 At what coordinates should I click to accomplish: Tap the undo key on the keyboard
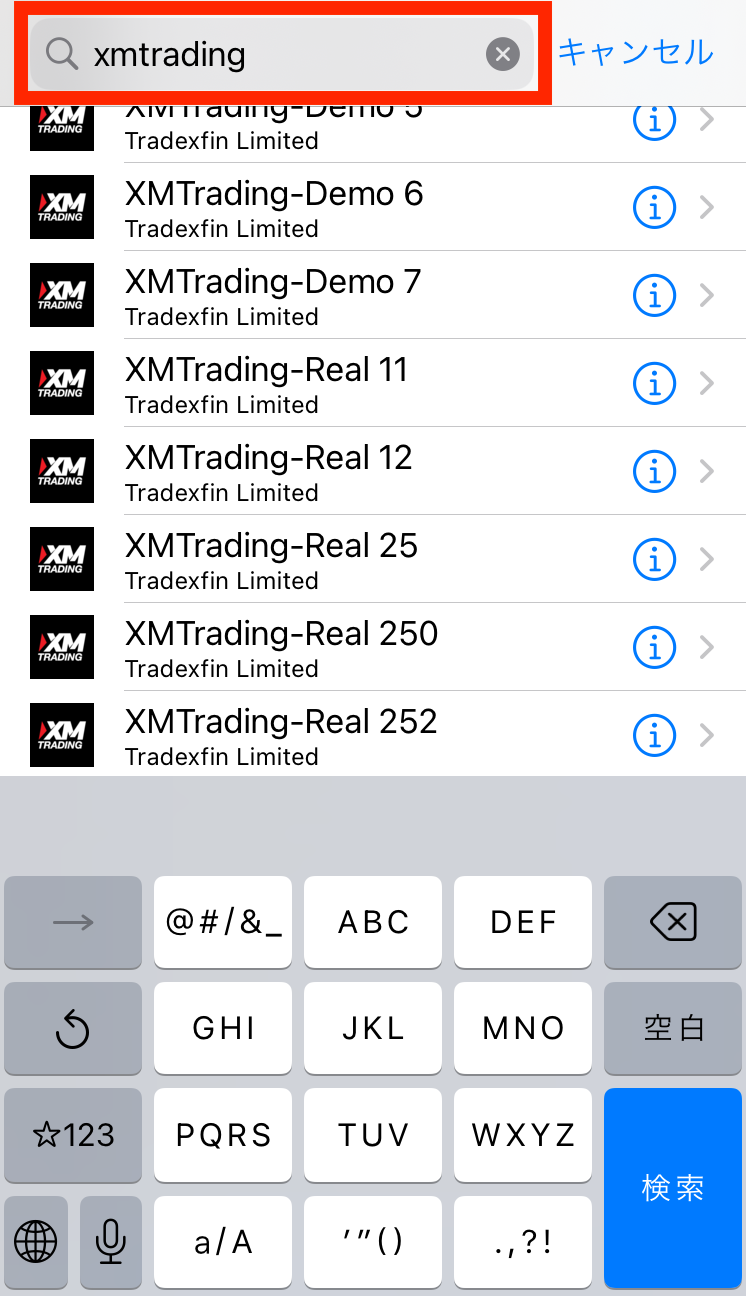click(x=73, y=1029)
